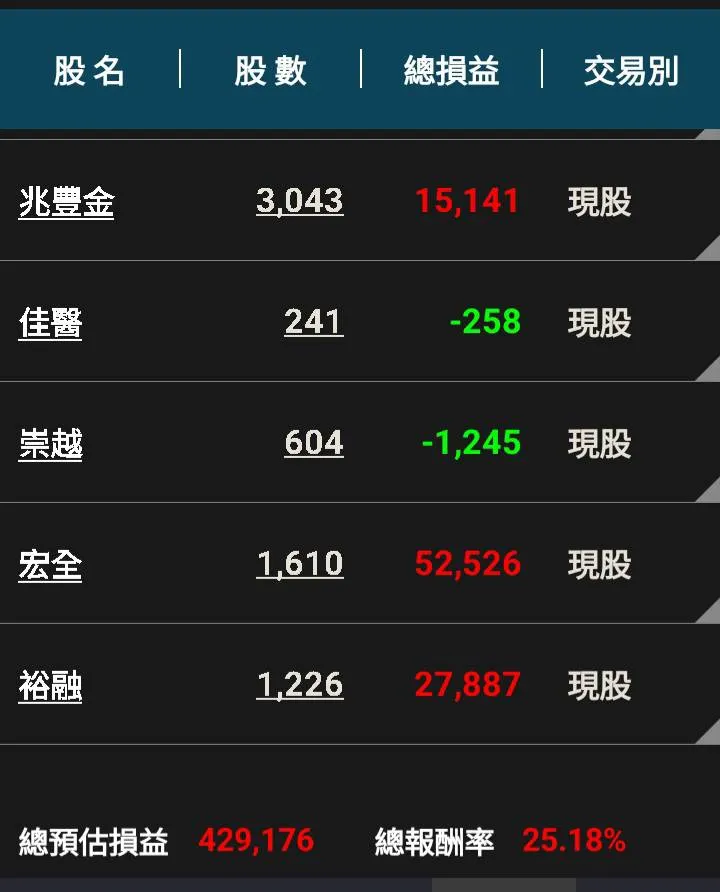View details for 宏全

[x=50, y=565]
